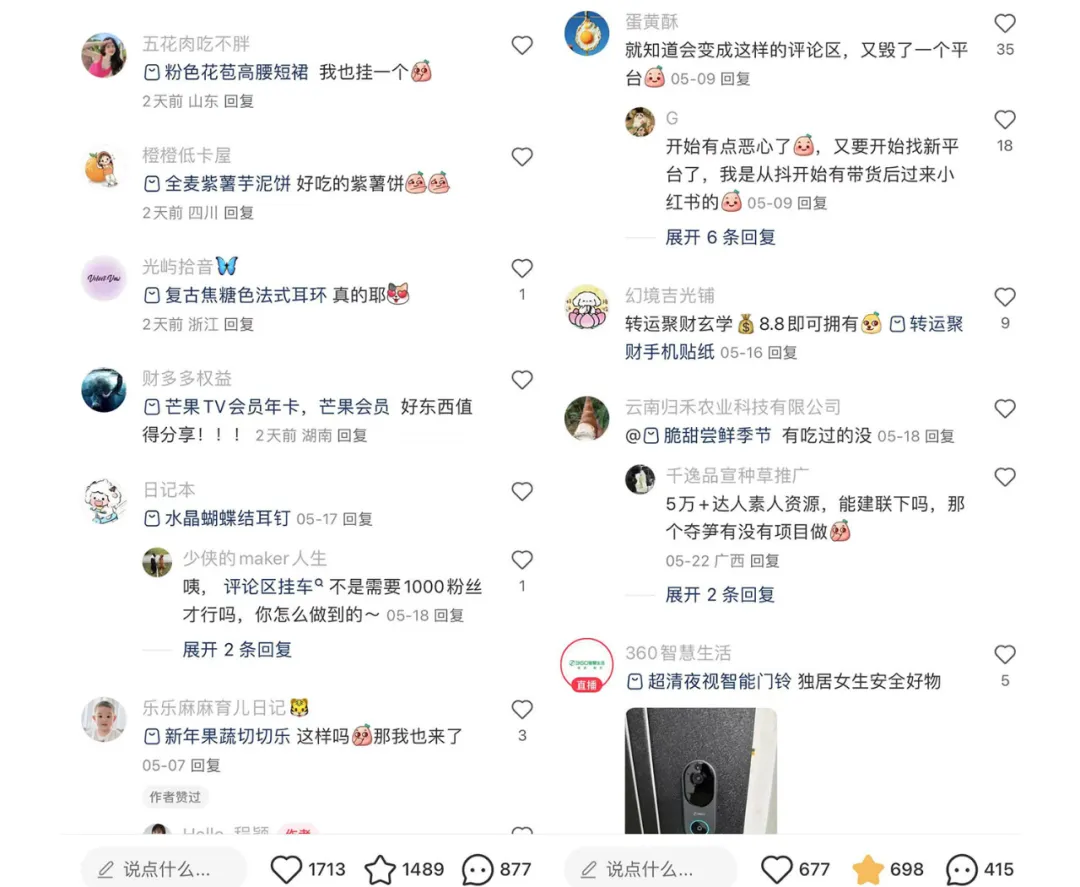This screenshot has width=1080, height=887.
Task: Open the comments icon showing 415
Action: tap(962, 869)
